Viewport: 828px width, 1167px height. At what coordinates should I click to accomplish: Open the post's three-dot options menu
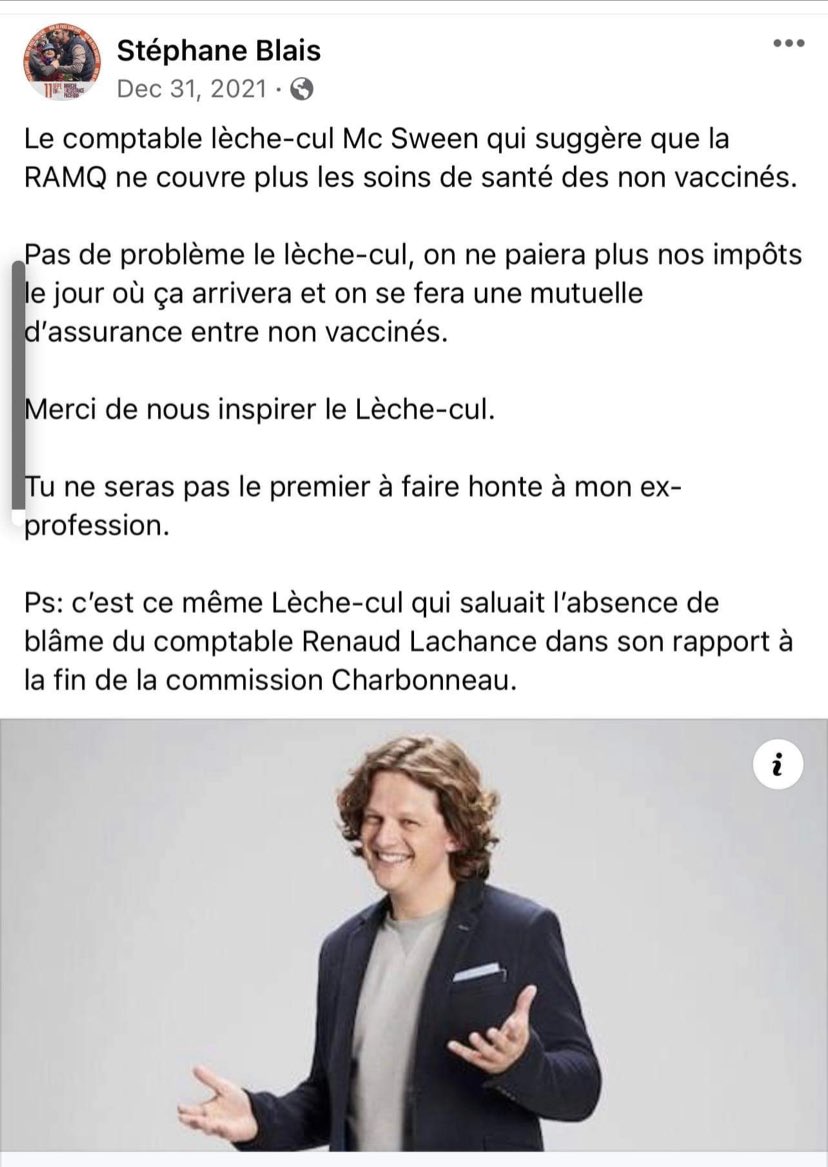(x=789, y=44)
